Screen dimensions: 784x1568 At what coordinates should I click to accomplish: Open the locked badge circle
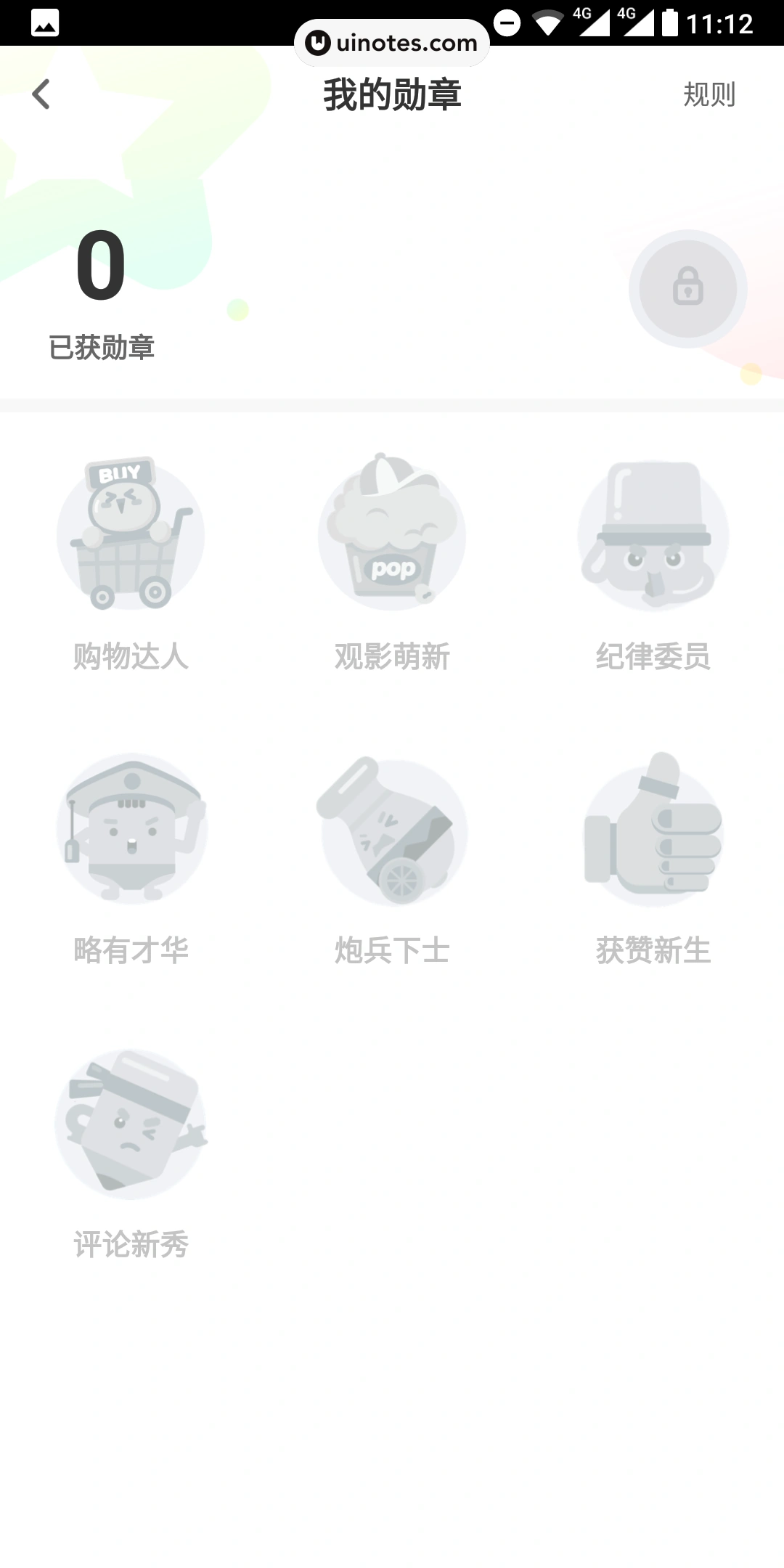point(686,287)
